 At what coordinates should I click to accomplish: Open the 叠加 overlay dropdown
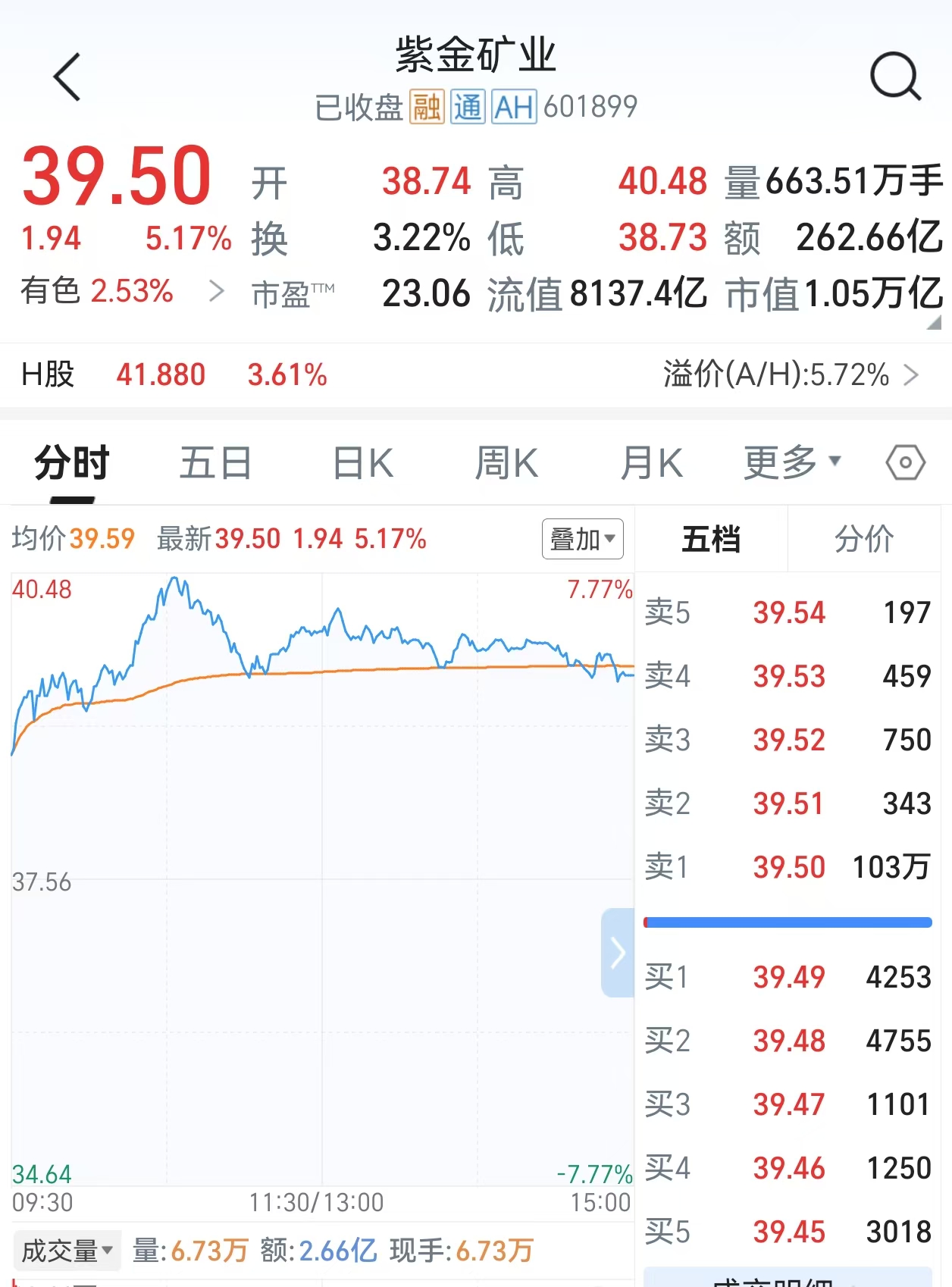coord(582,539)
